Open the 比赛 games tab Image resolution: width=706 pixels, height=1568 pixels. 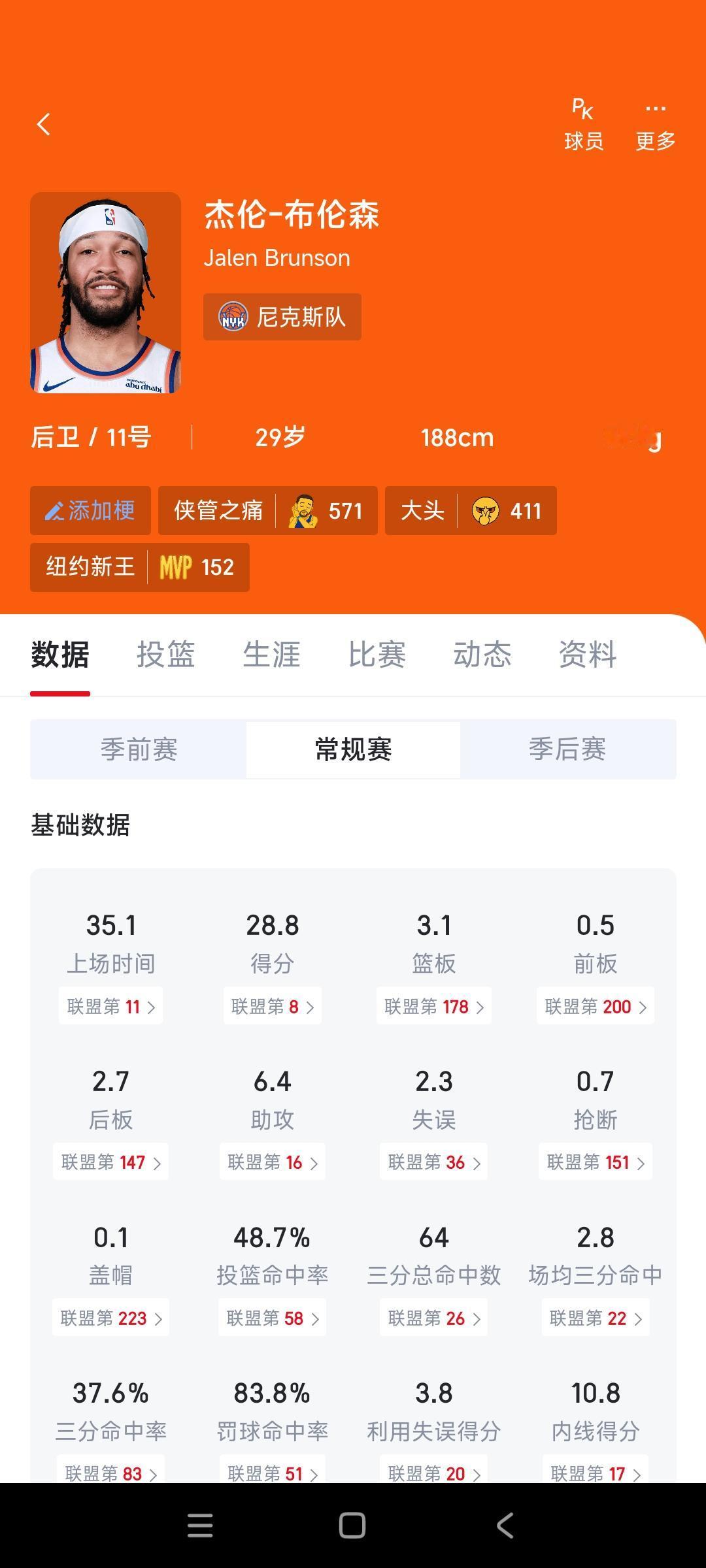tap(378, 655)
